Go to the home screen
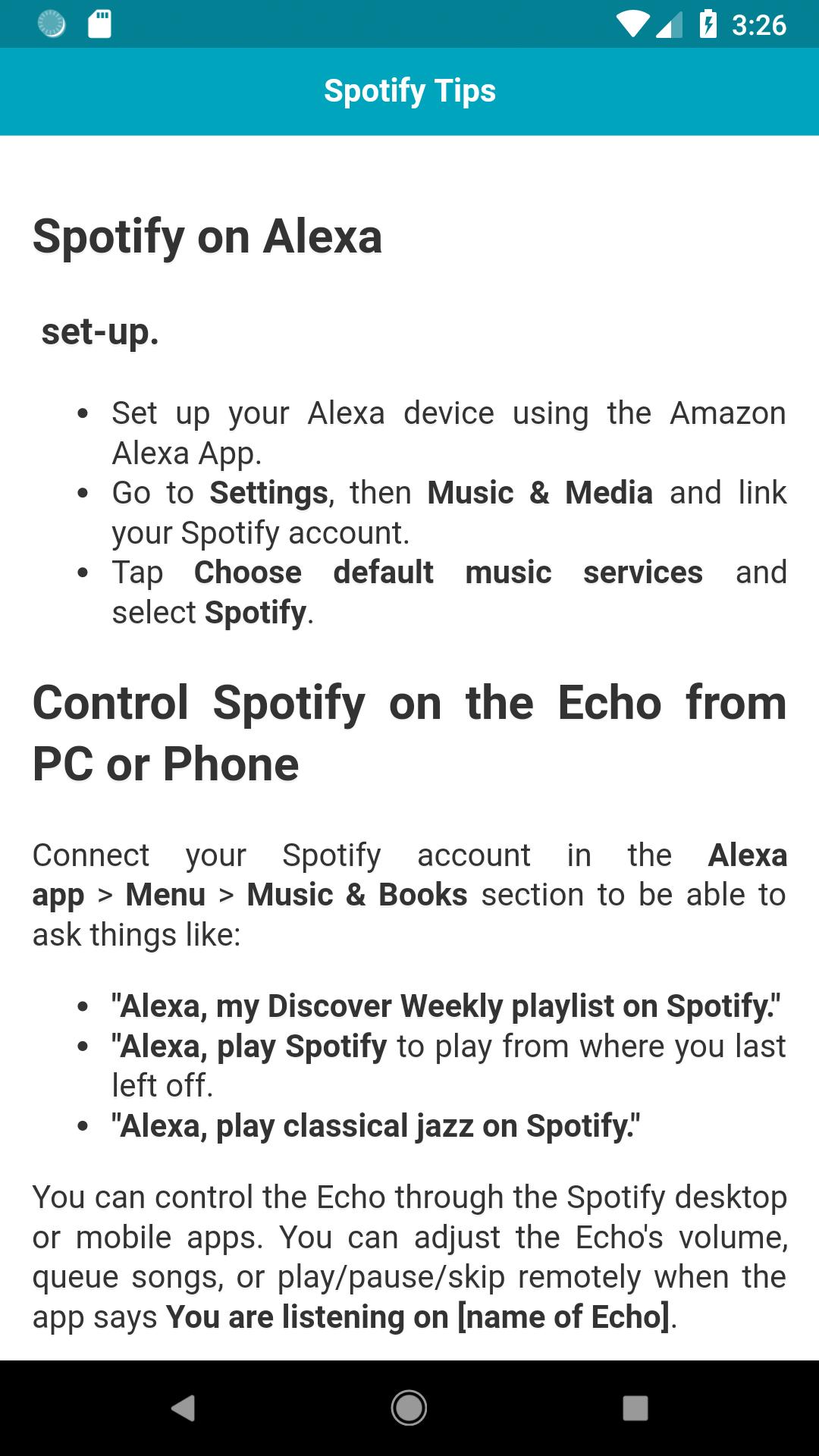 [x=409, y=1408]
